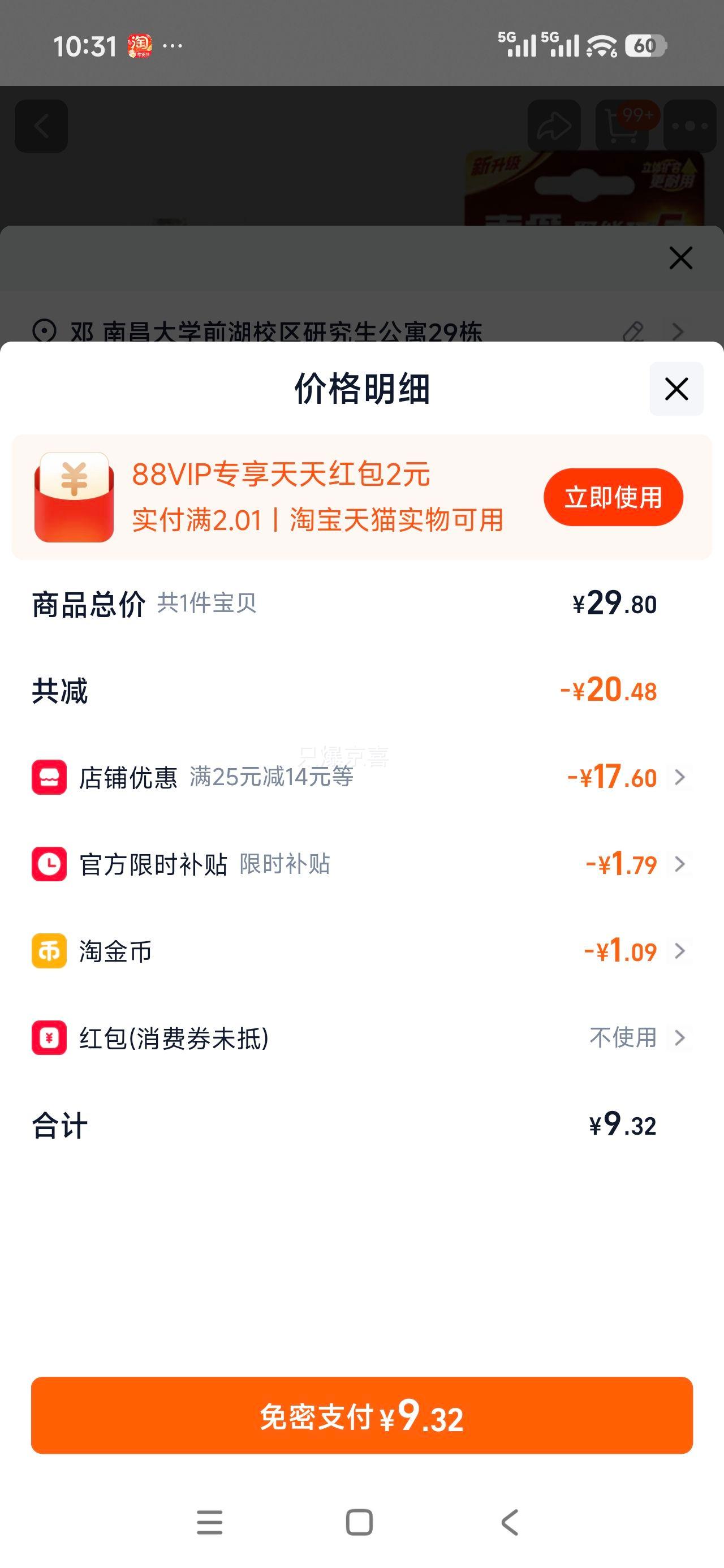Click the 官方限时补贴 clock icon
The image size is (724, 1568).
tap(49, 864)
